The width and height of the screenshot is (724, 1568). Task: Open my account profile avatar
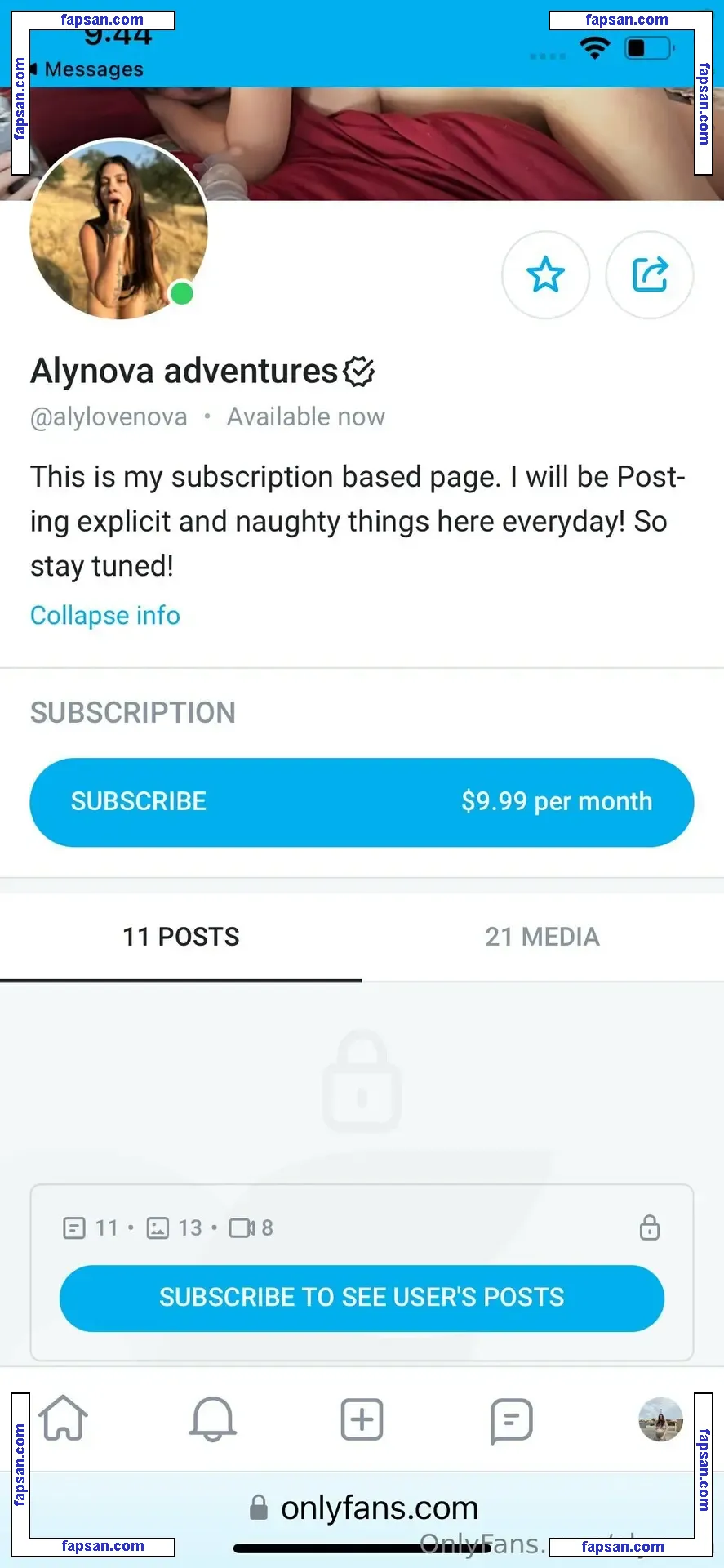(660, 1419)
